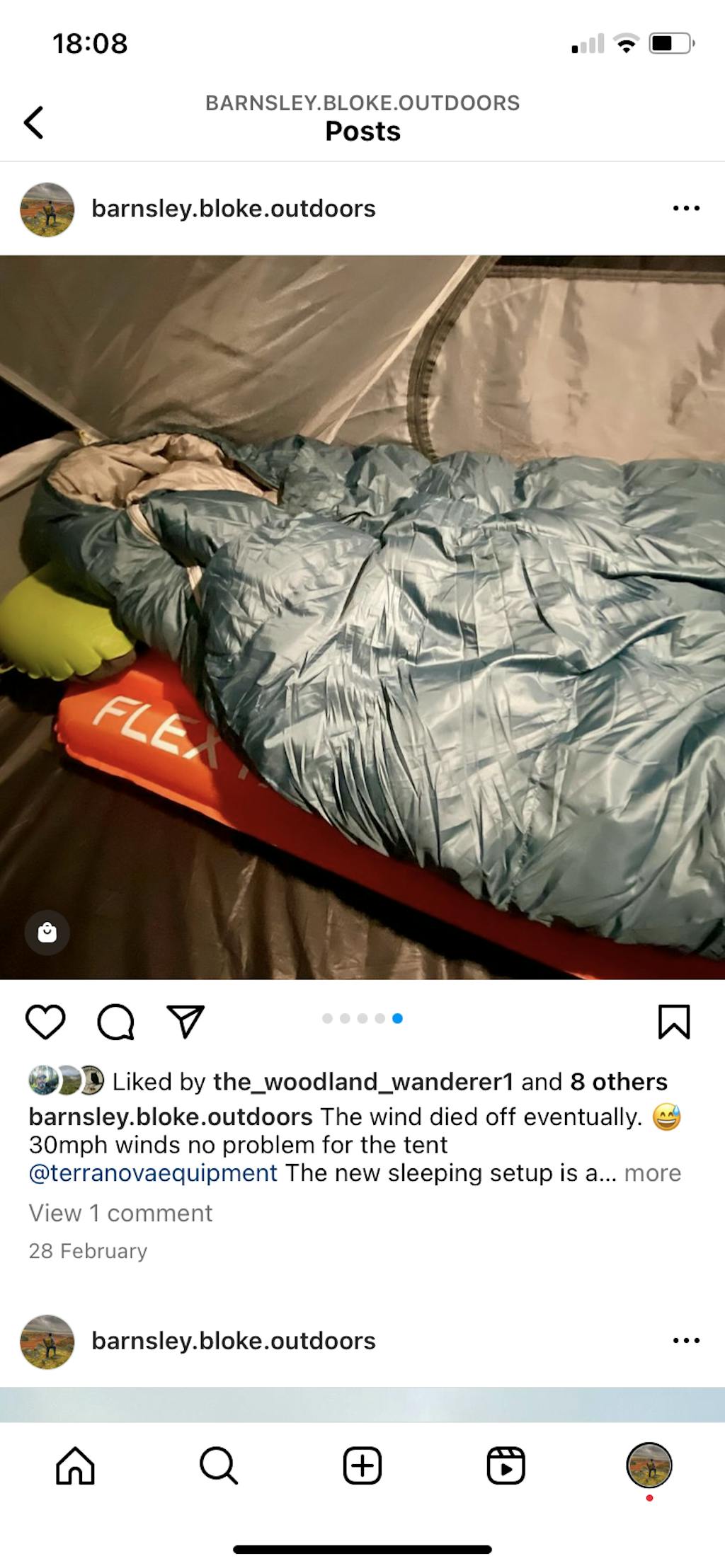The width and height of the screenshot is (725, 1568).
Task: Switch to the Home tab
Action: (x=75, y=1465)
